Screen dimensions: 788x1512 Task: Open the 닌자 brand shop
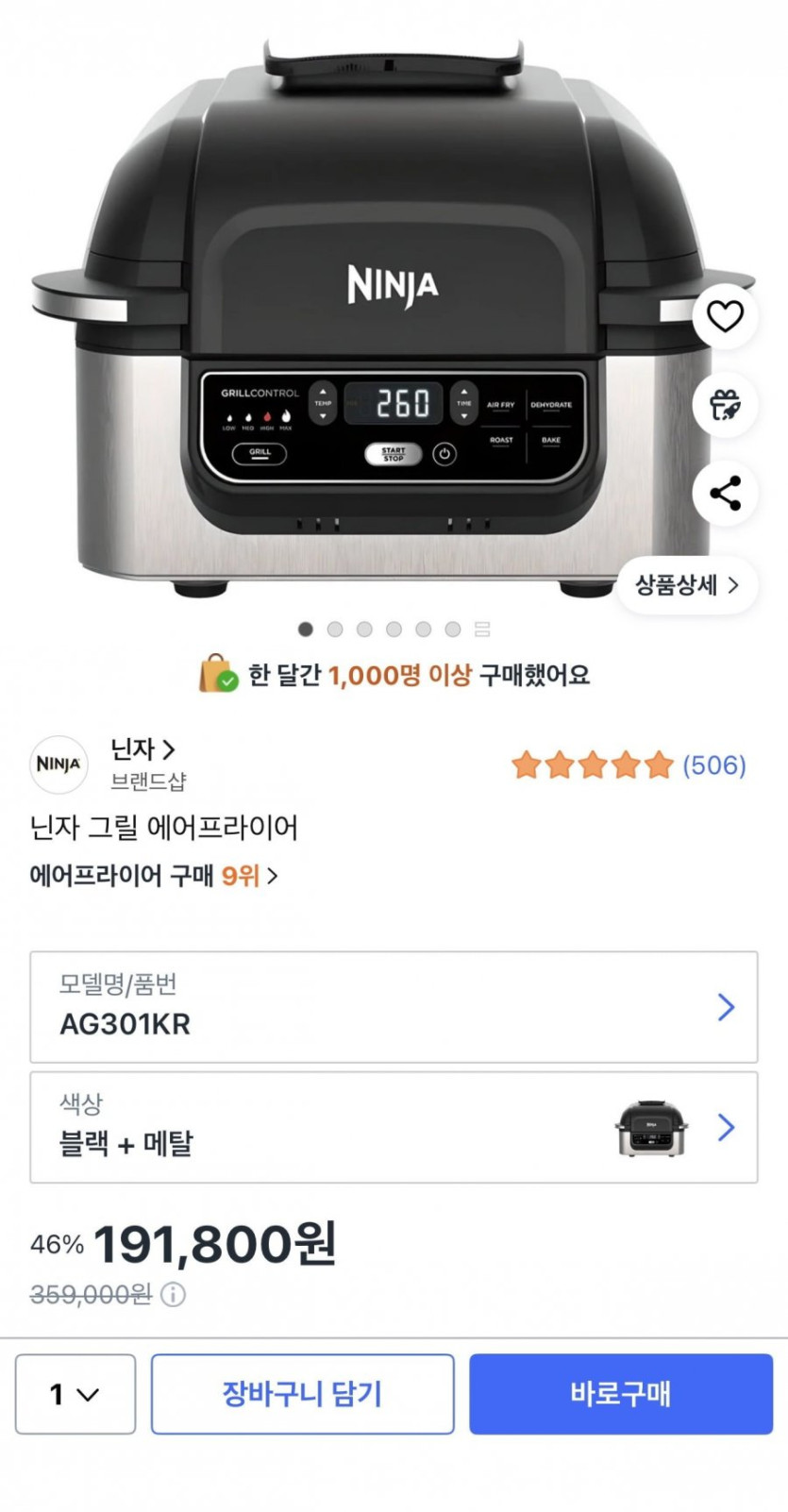[x=143, y=749]
